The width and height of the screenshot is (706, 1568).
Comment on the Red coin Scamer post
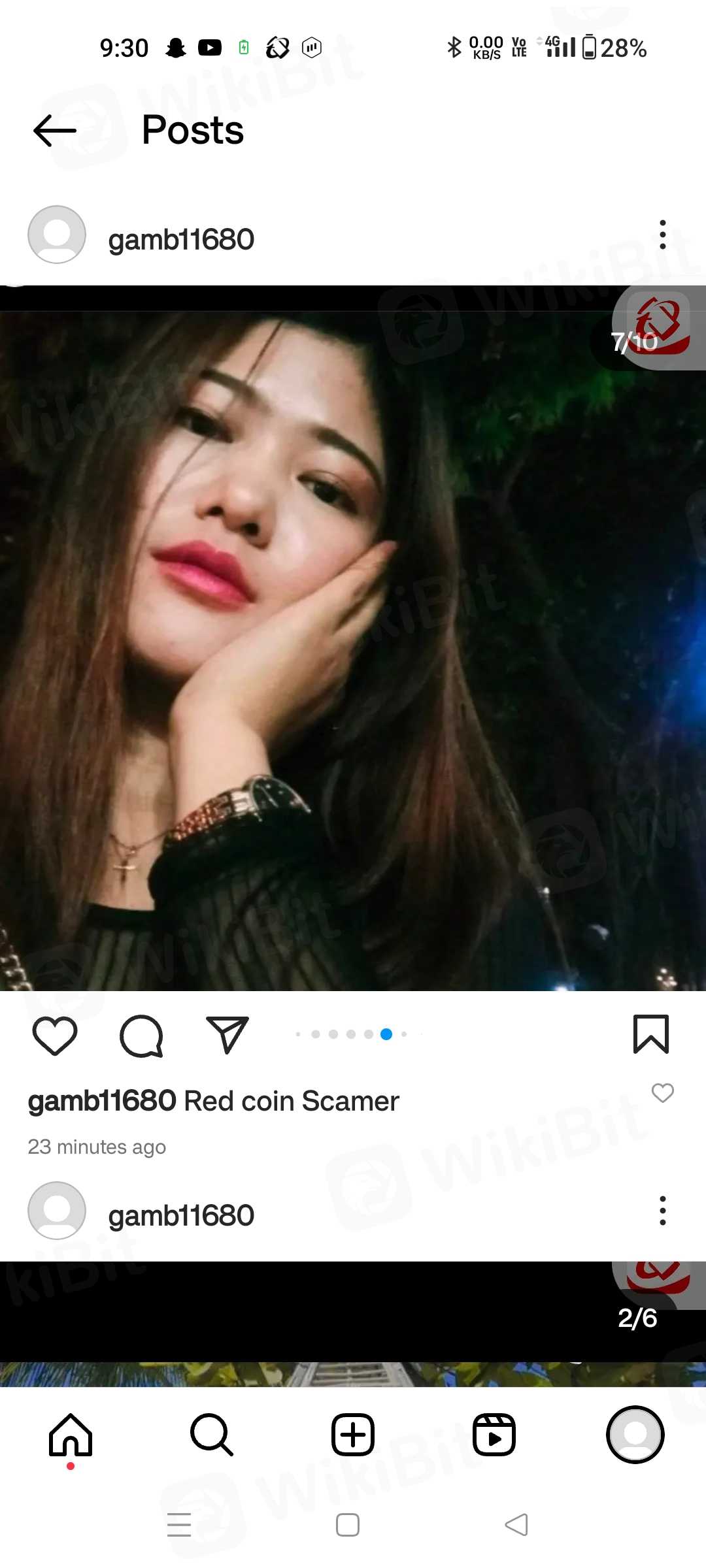[x=141, y=1036]
